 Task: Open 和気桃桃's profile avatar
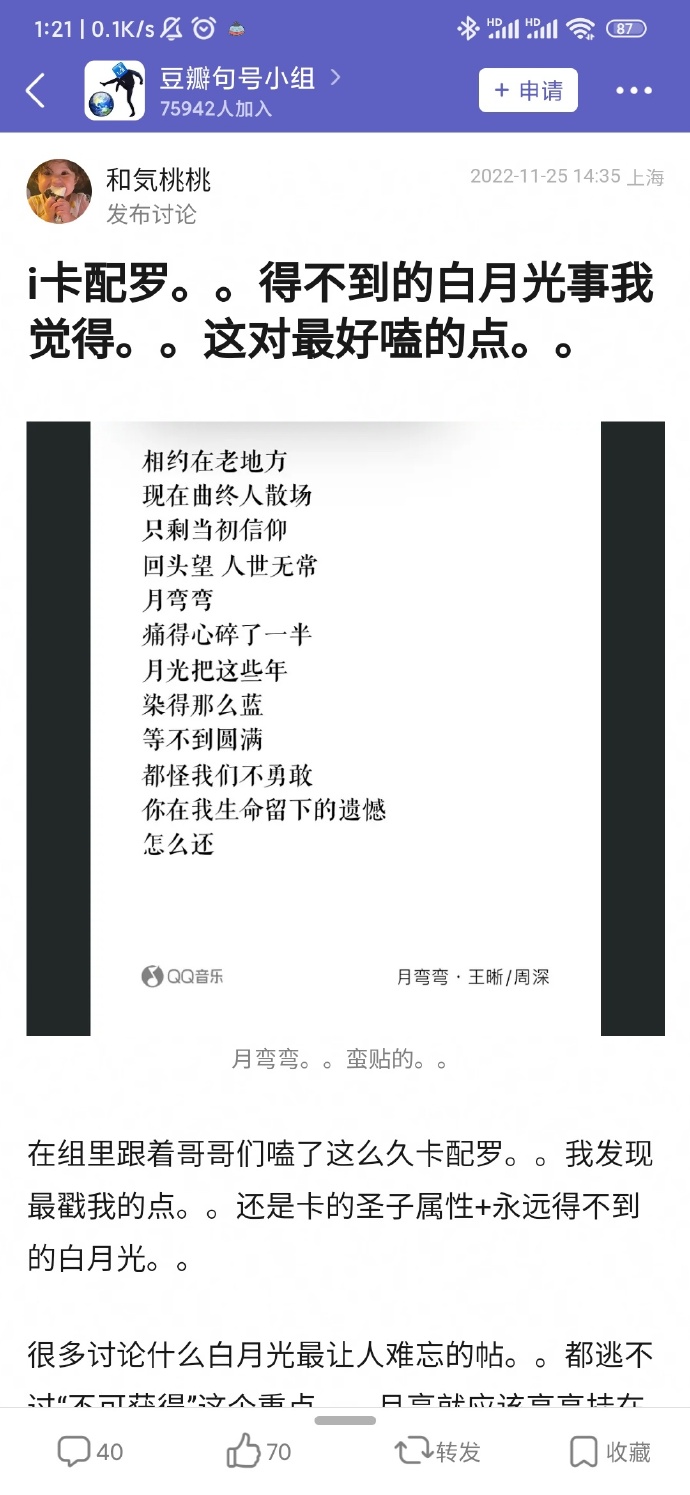[x=59, y=190]
